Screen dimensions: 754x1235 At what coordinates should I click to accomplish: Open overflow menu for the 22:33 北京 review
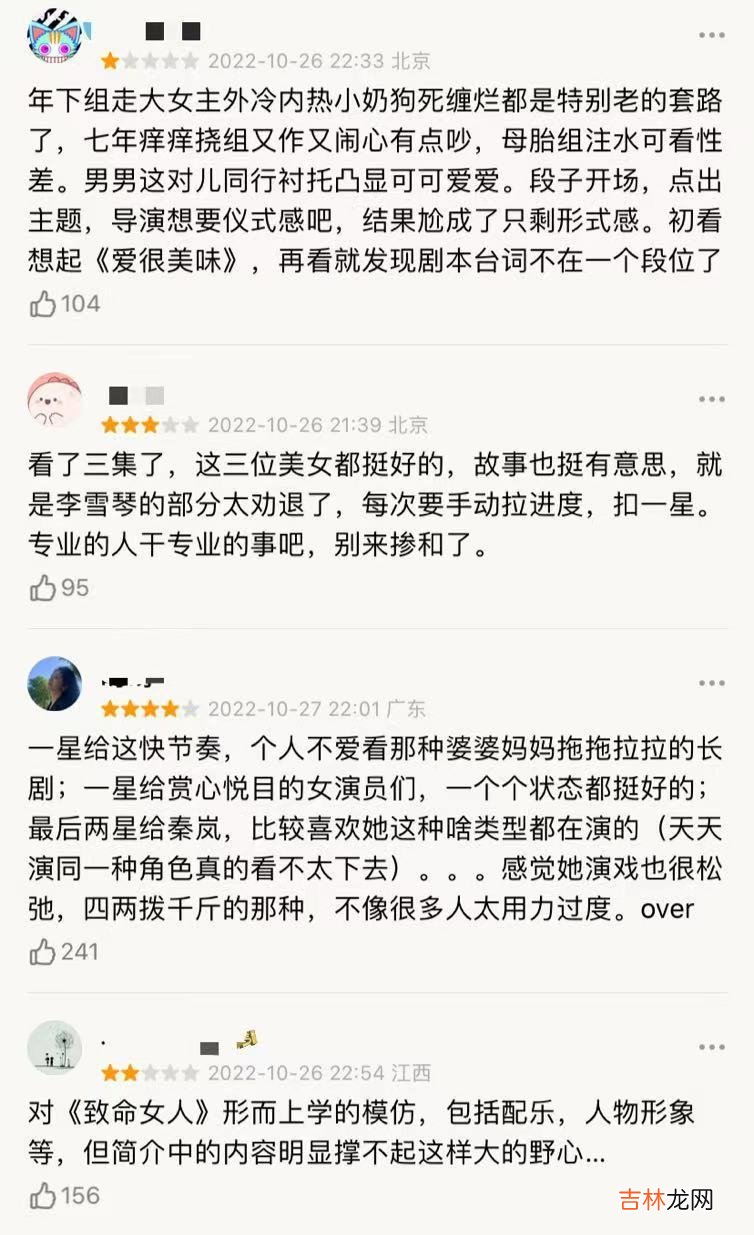711,35
